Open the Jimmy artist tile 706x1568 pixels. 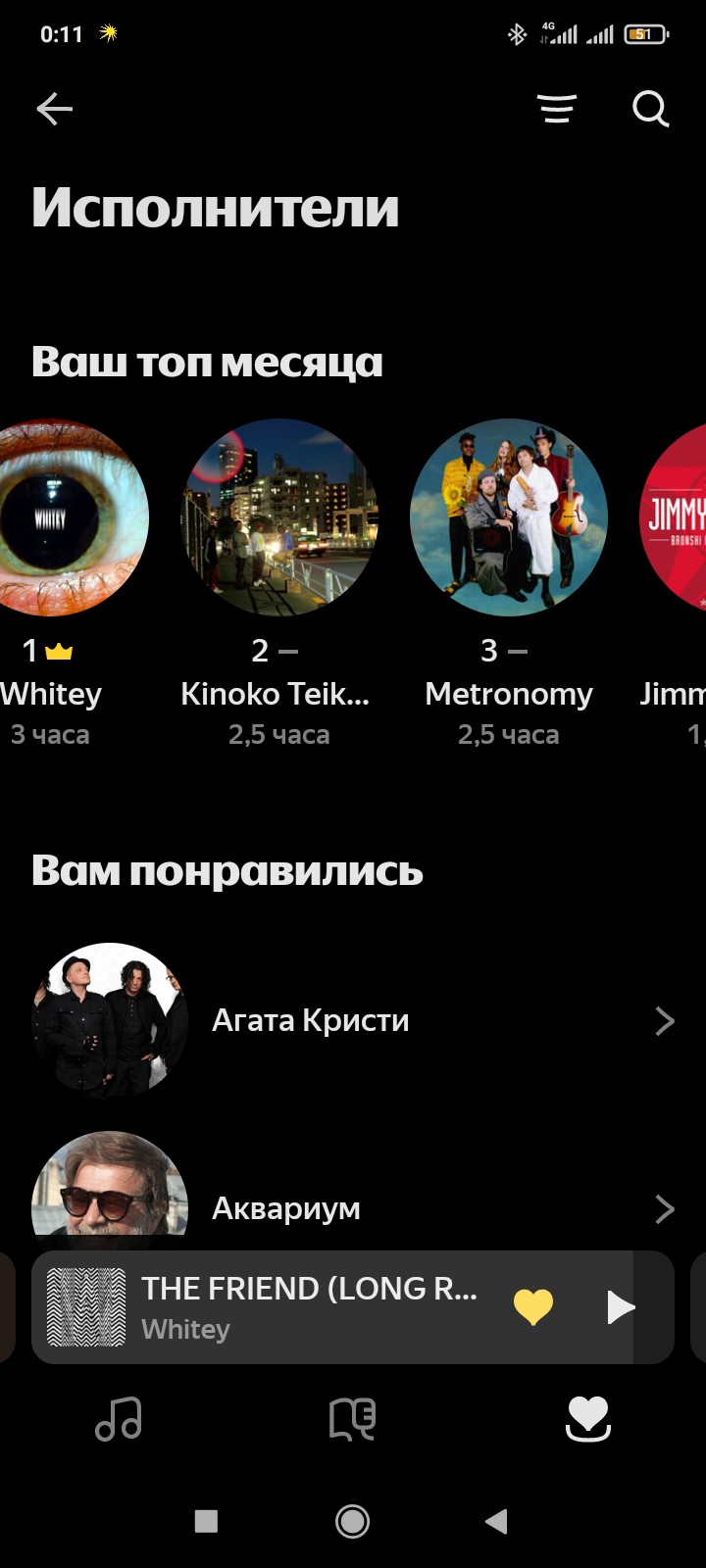[x=673, y=583]
